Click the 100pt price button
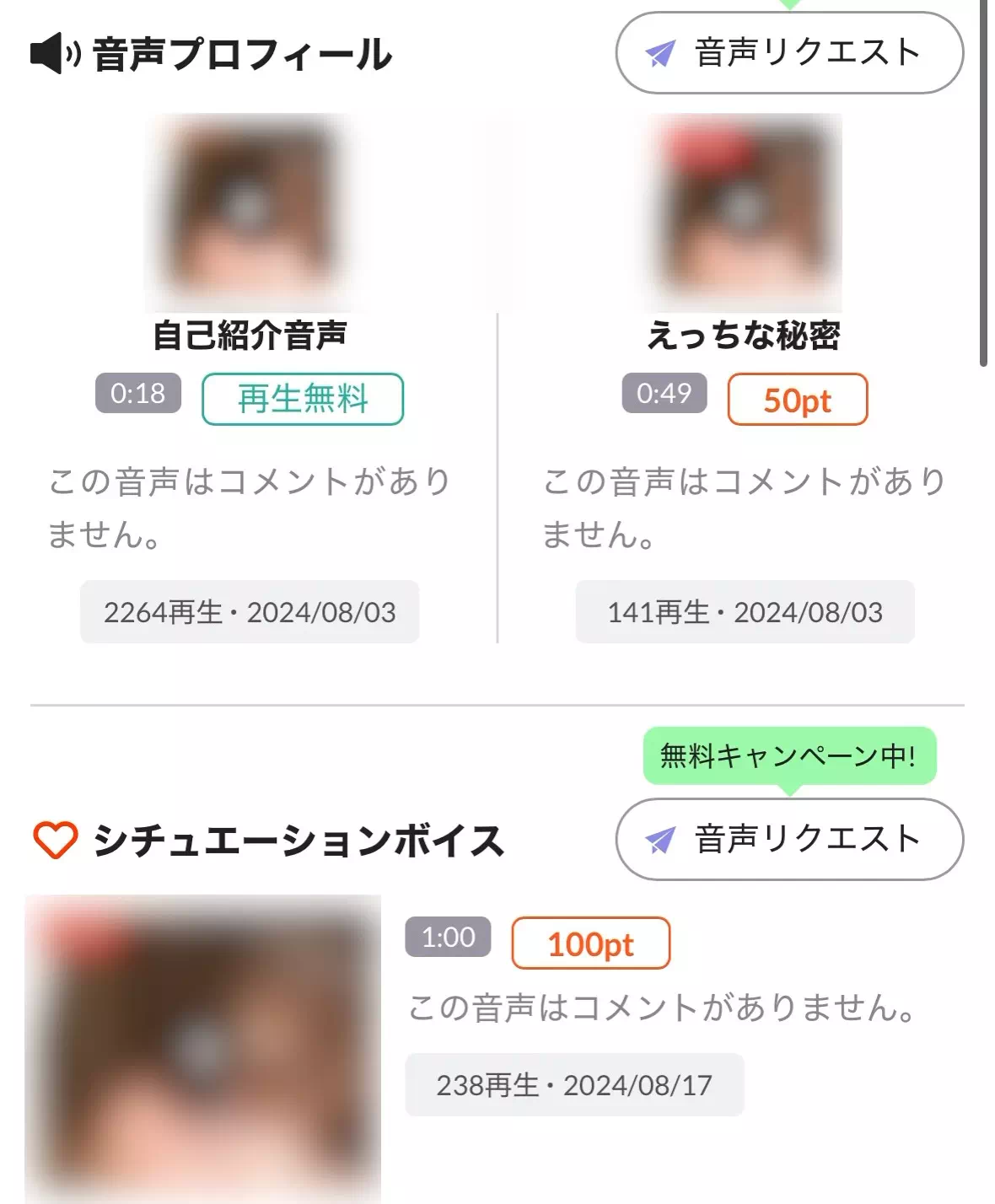 tap(589, 943)
